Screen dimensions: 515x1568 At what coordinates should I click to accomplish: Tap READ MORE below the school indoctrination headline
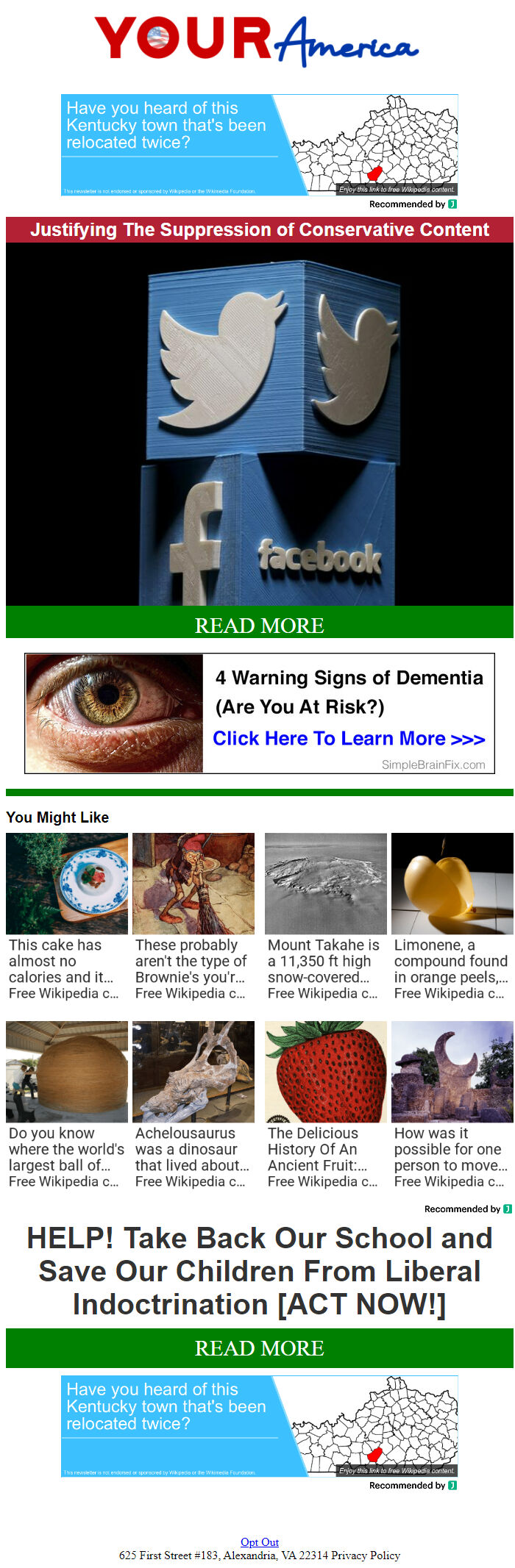(x=259, y=1347)
